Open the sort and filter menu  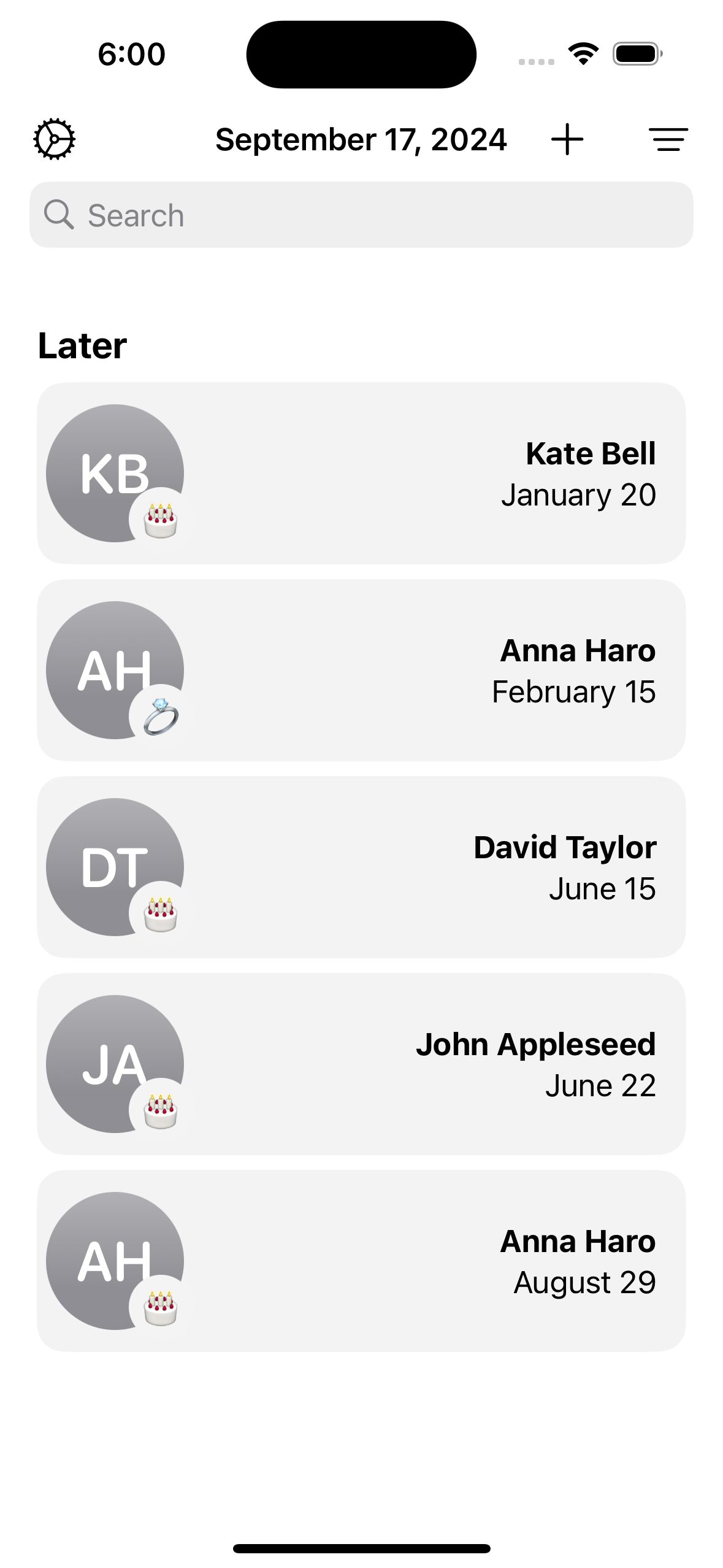pyautogui.click(x=668, y=140)
